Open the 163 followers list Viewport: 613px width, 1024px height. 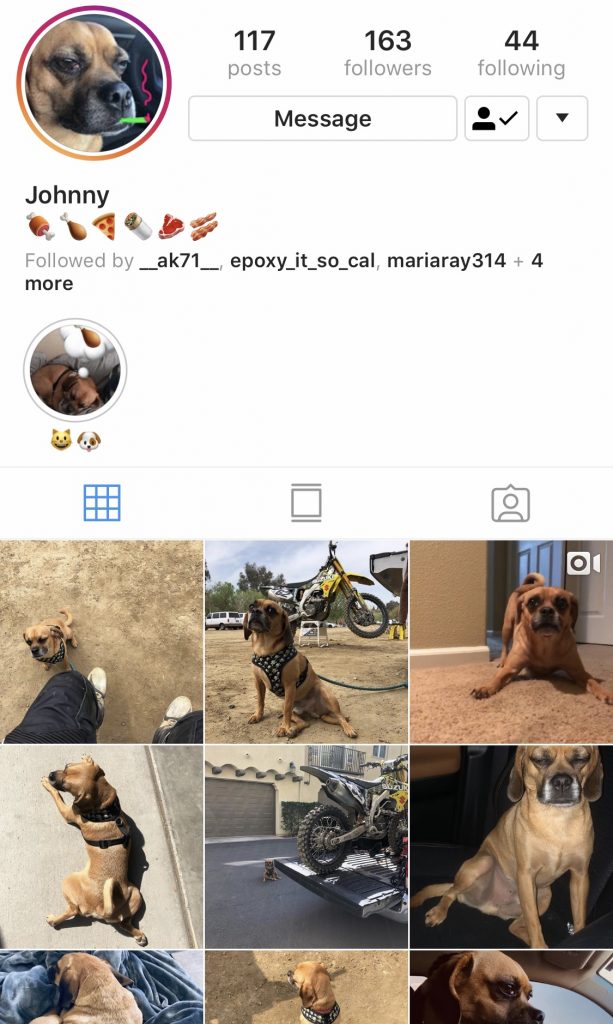click(x=387, y=53)
